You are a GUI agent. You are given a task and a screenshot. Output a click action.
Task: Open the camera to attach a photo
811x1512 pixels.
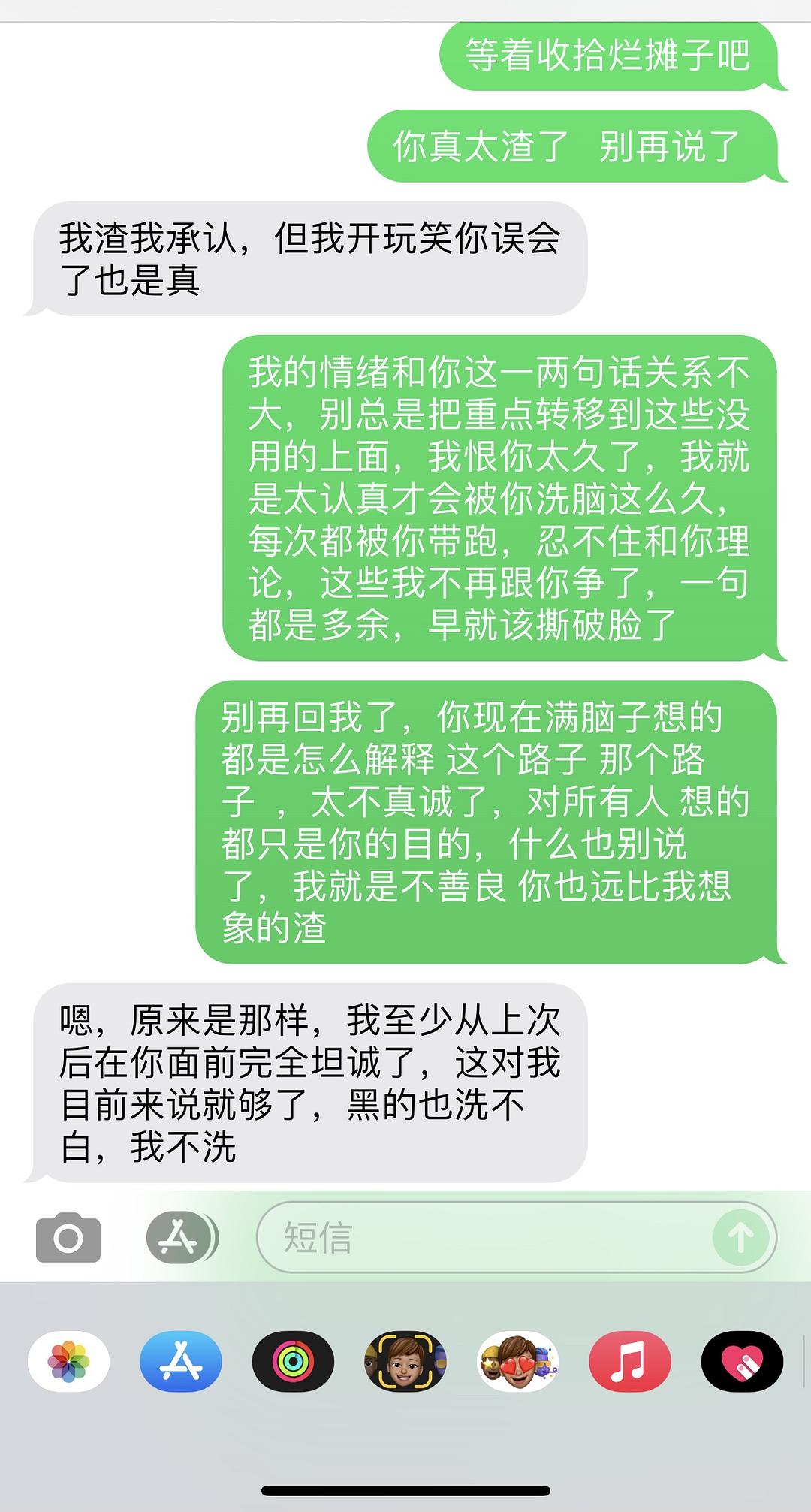tap(68, 1237)
